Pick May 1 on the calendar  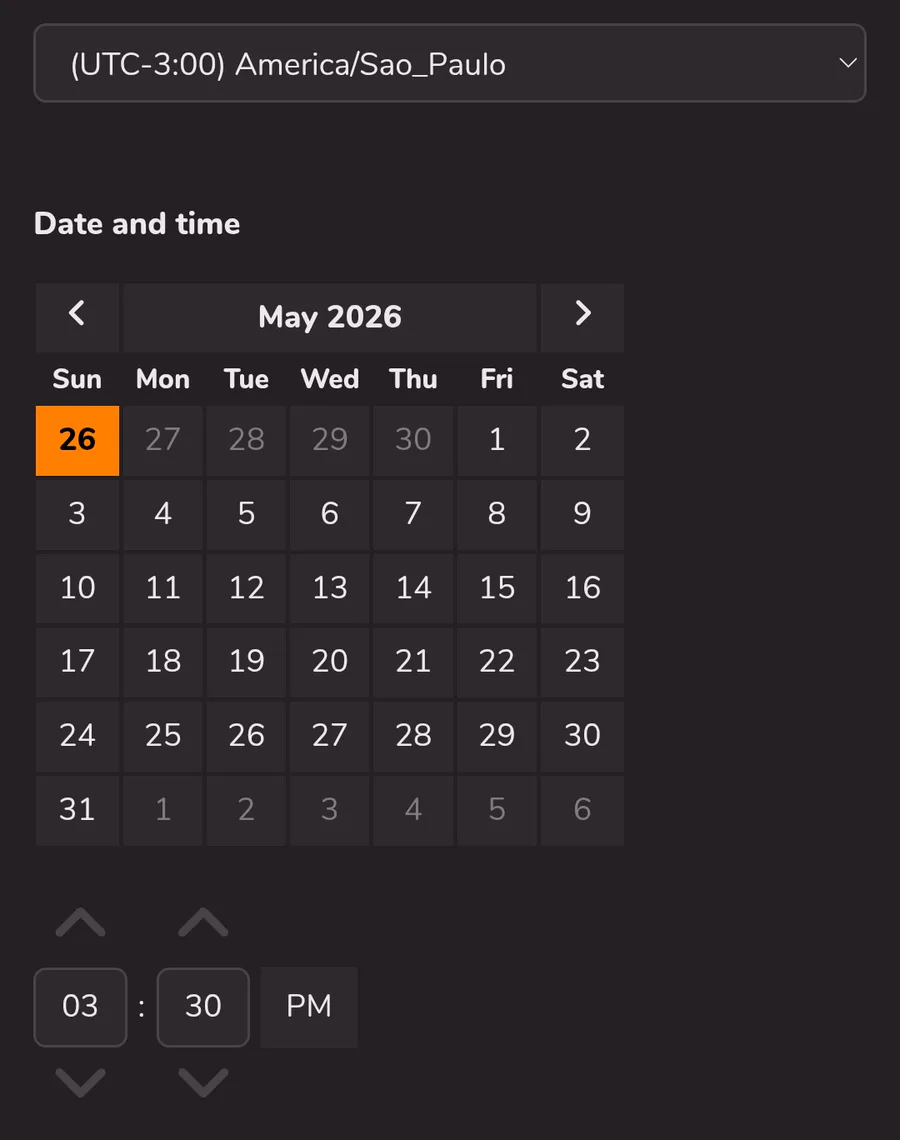pos(497,440)
